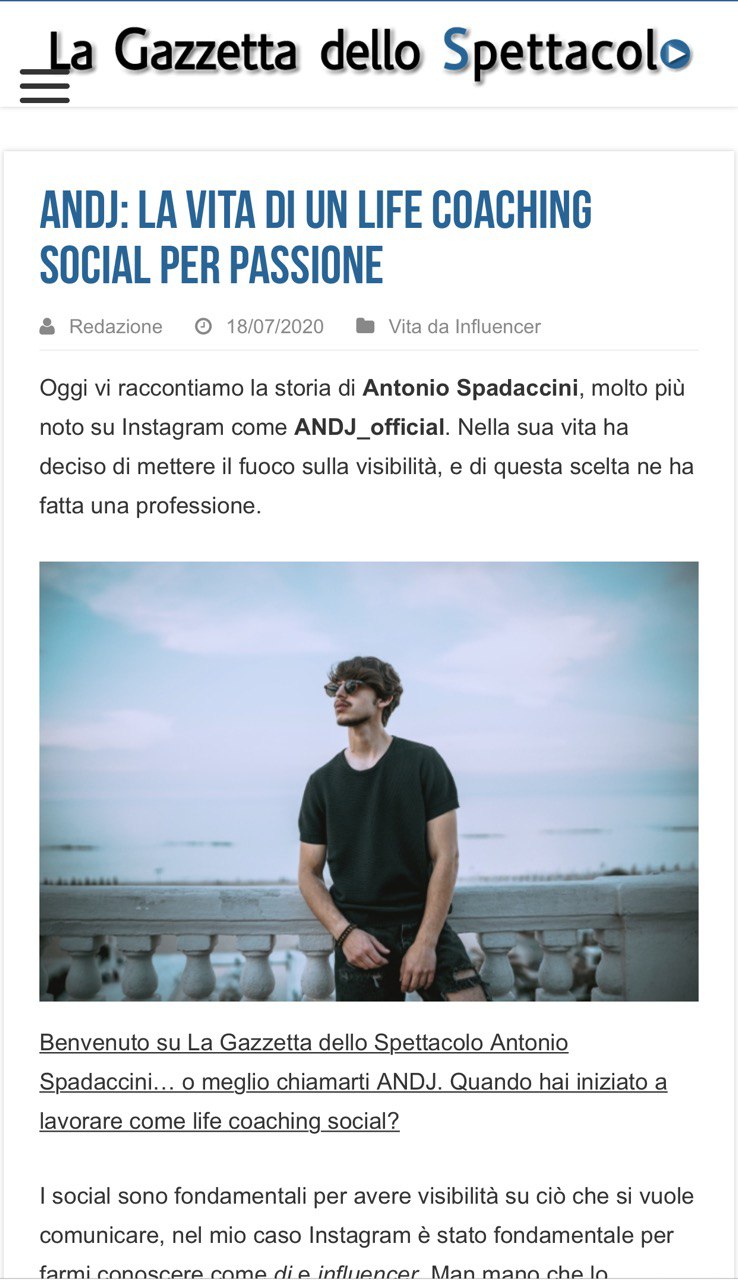This screenshot has height=1280, width=738.
Task: Open the hamburger navigation menu
Action: pyautogui.click(x=45, y=87)
